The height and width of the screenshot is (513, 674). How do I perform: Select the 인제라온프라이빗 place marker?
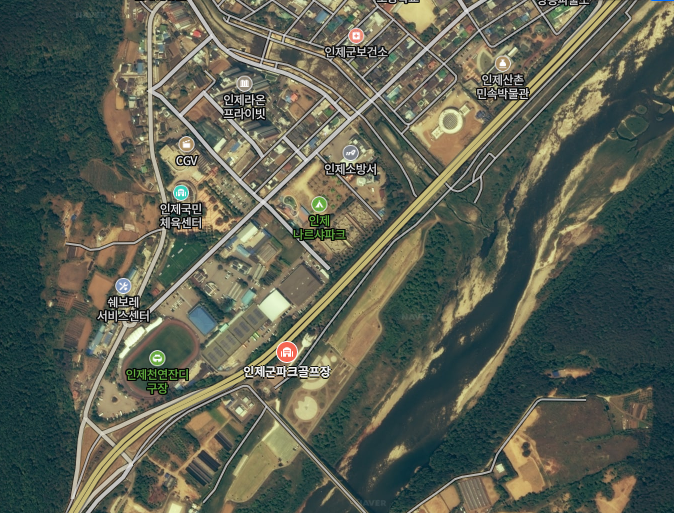(244, 82)
